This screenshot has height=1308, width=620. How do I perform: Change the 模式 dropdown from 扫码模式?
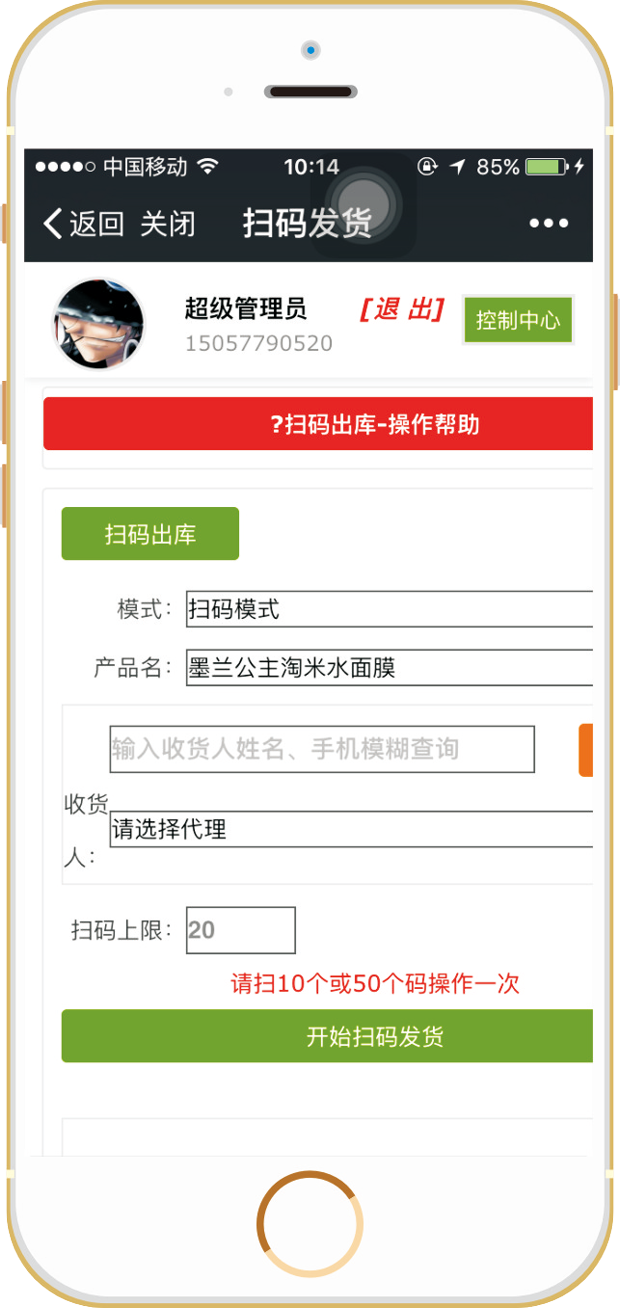389,609
